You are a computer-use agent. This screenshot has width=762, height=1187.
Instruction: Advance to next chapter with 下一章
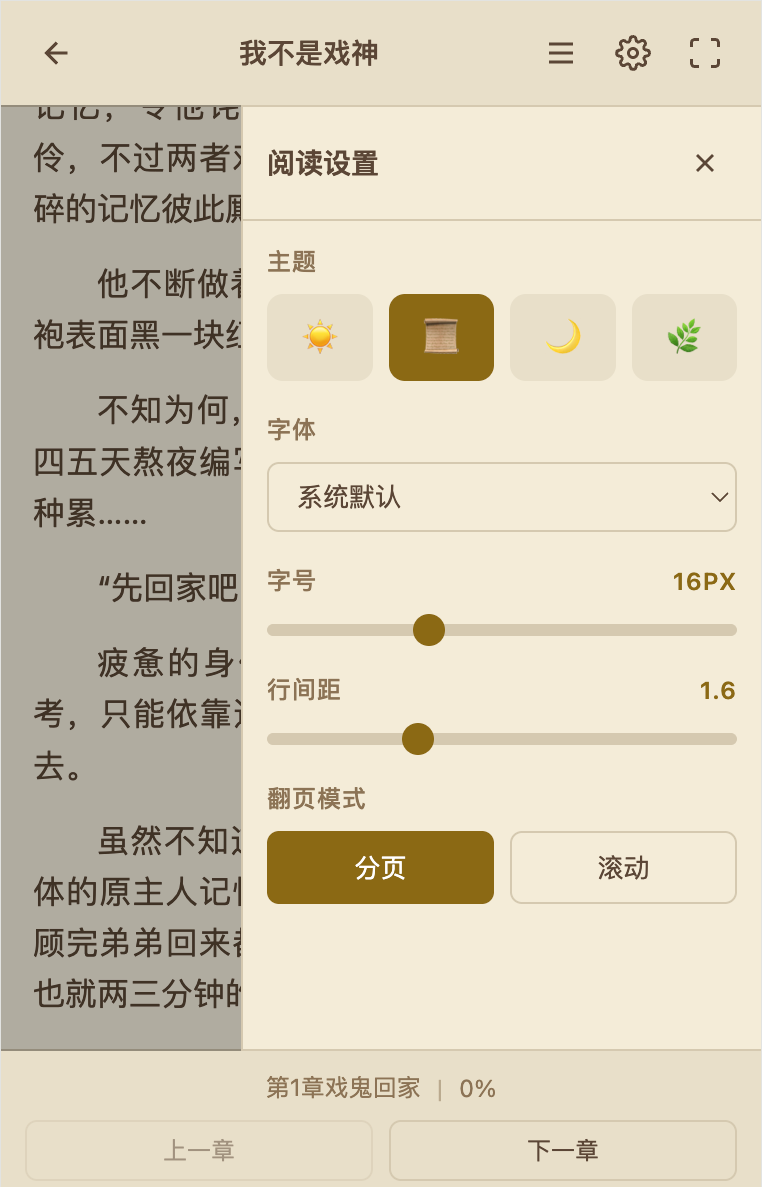[x=563, y=1150]
